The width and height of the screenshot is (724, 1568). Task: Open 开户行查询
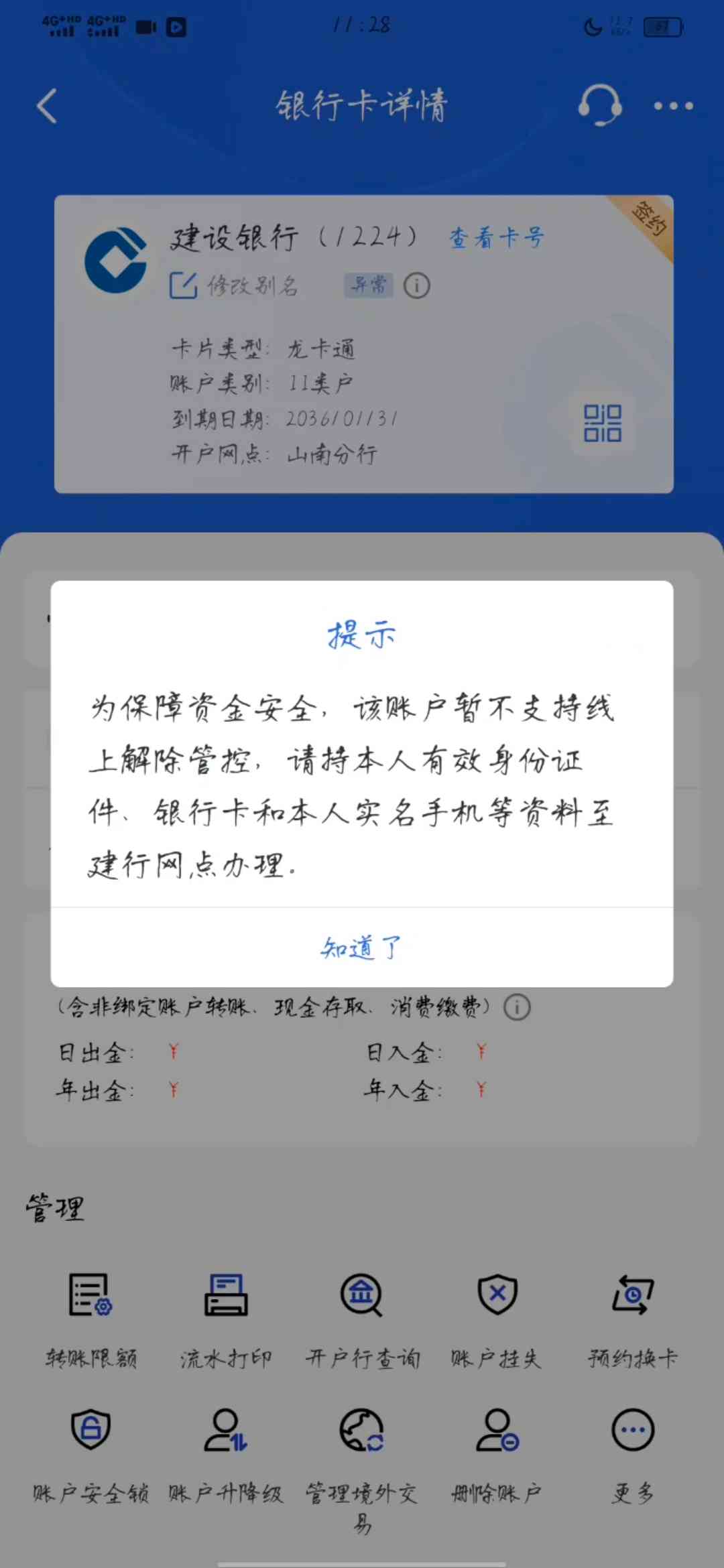[x=362, y=1315]
